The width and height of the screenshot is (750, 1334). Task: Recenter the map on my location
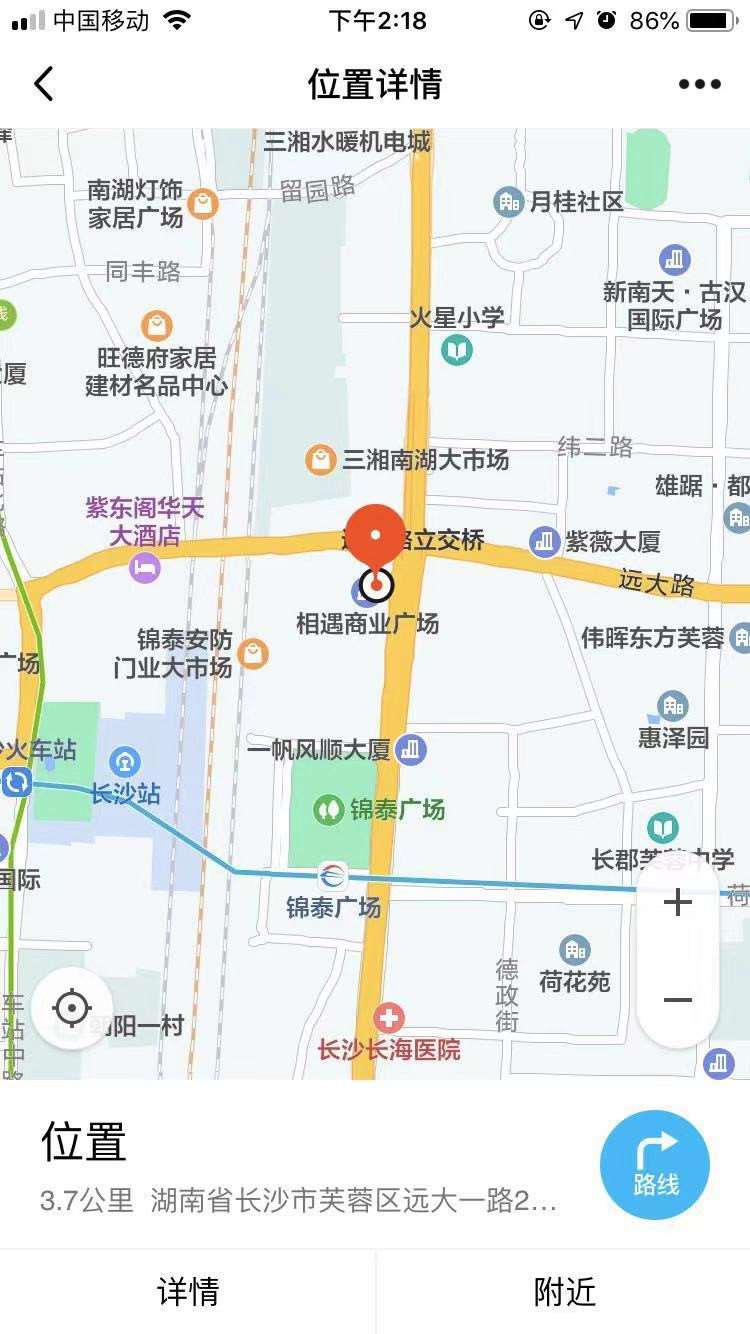pyautogui.click(x=72, y=1008)
